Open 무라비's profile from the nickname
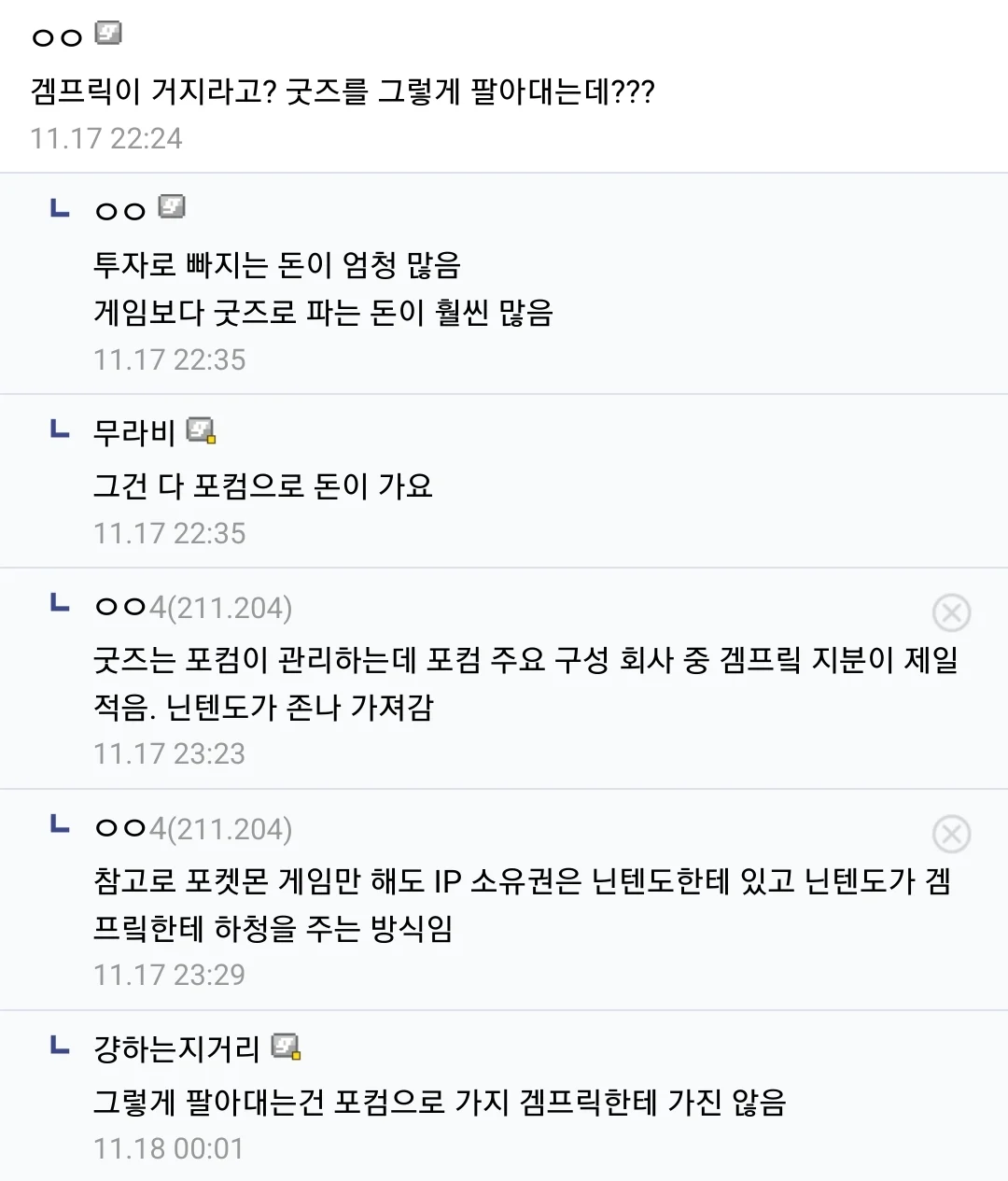This screenshot has width=1008, height=1181. pos(134,432)
